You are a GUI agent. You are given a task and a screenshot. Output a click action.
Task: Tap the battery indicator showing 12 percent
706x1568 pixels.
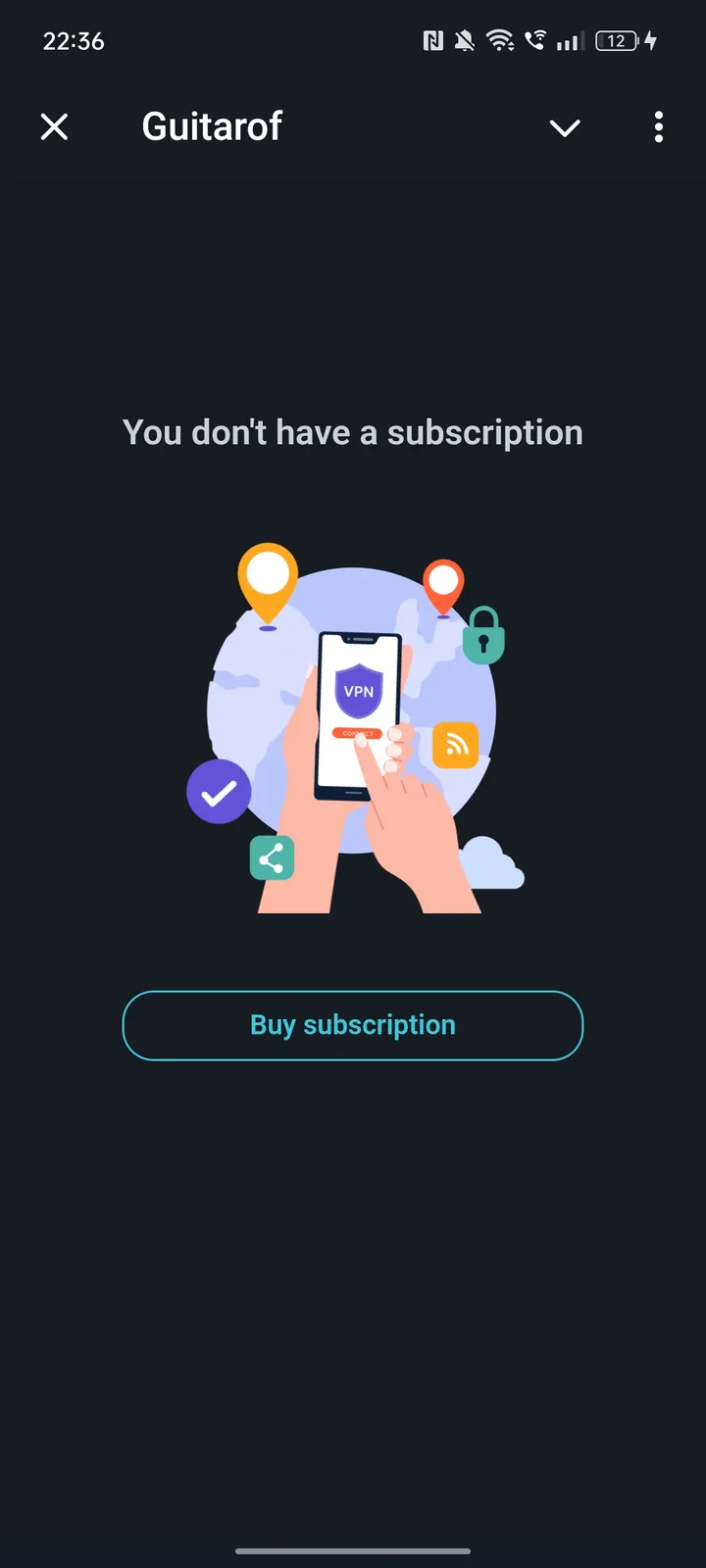[616, 40]
